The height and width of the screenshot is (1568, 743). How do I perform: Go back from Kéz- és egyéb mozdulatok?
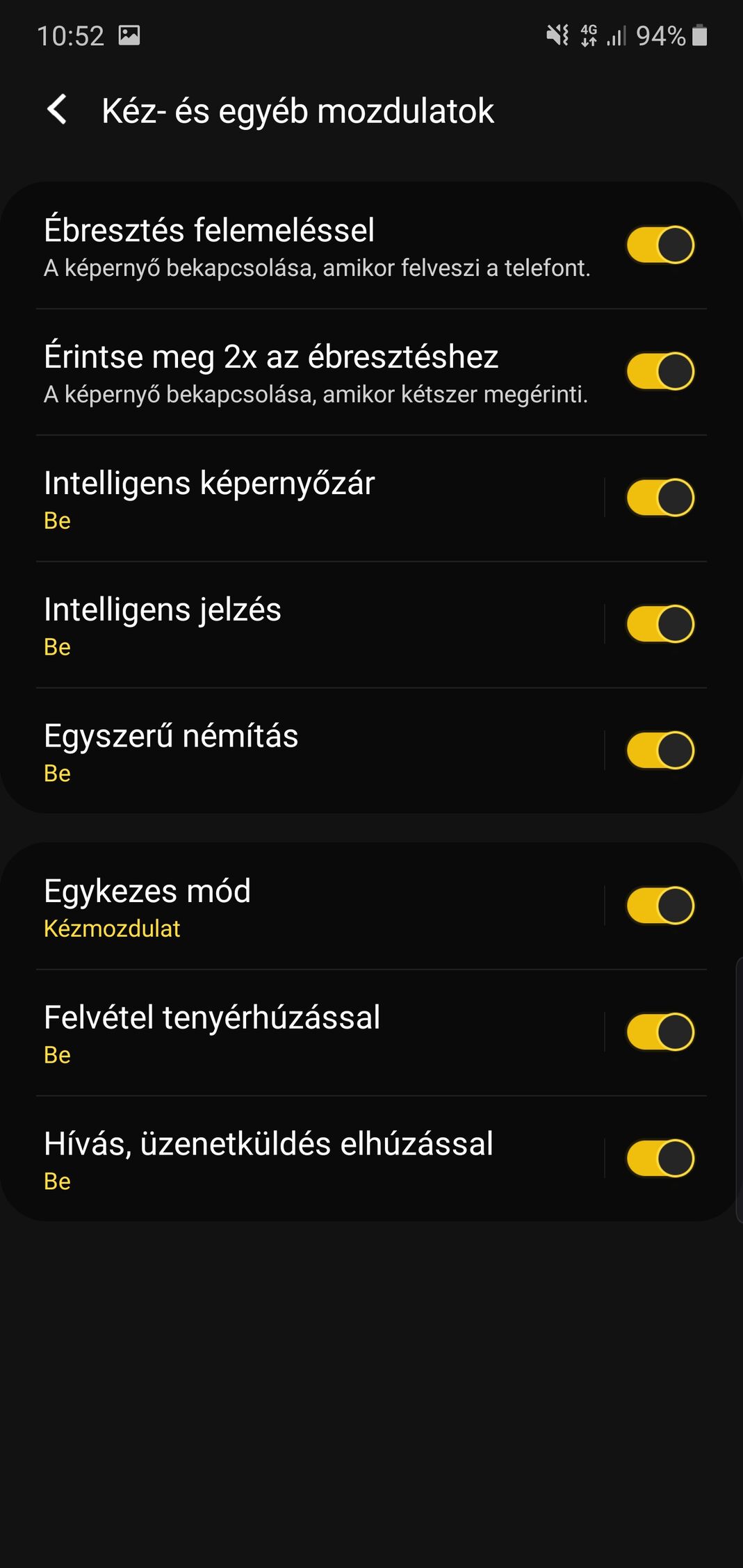[x=57, y=110]
